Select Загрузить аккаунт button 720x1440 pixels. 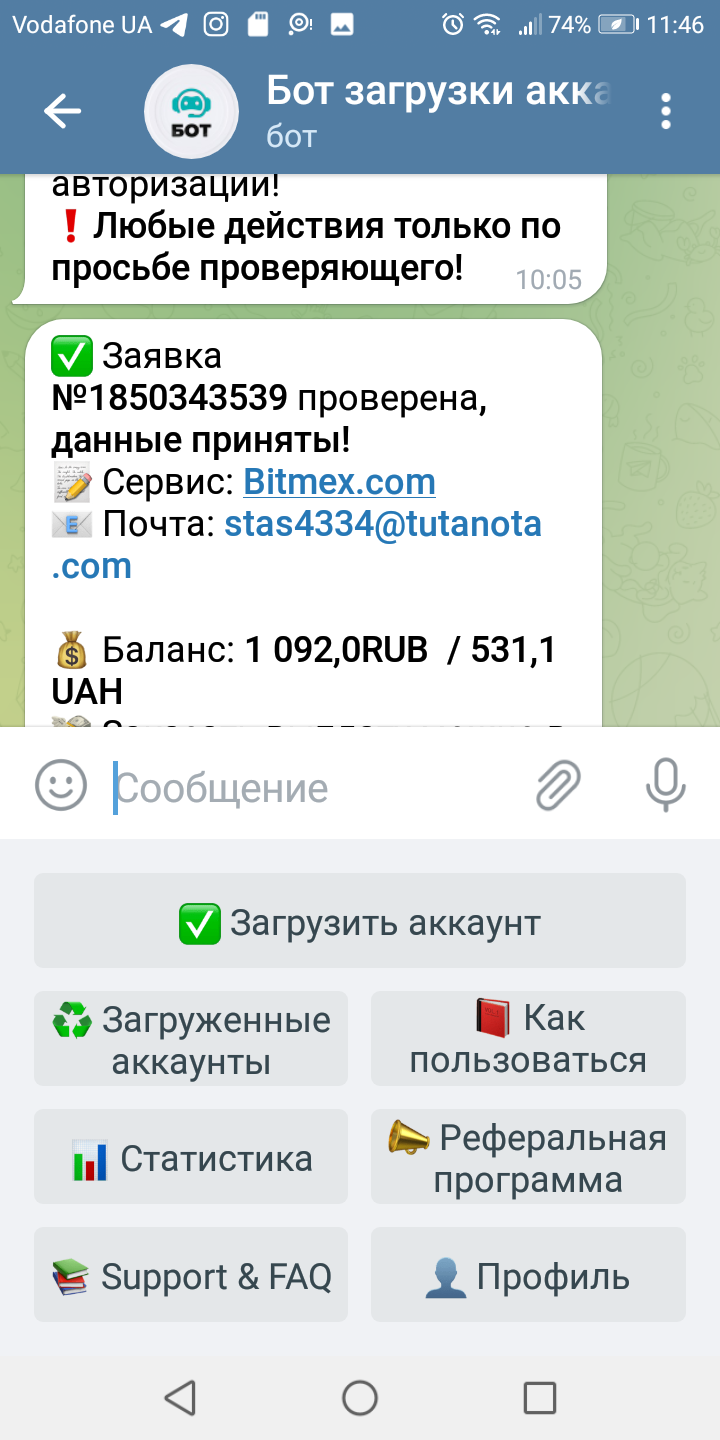point(360,921)
